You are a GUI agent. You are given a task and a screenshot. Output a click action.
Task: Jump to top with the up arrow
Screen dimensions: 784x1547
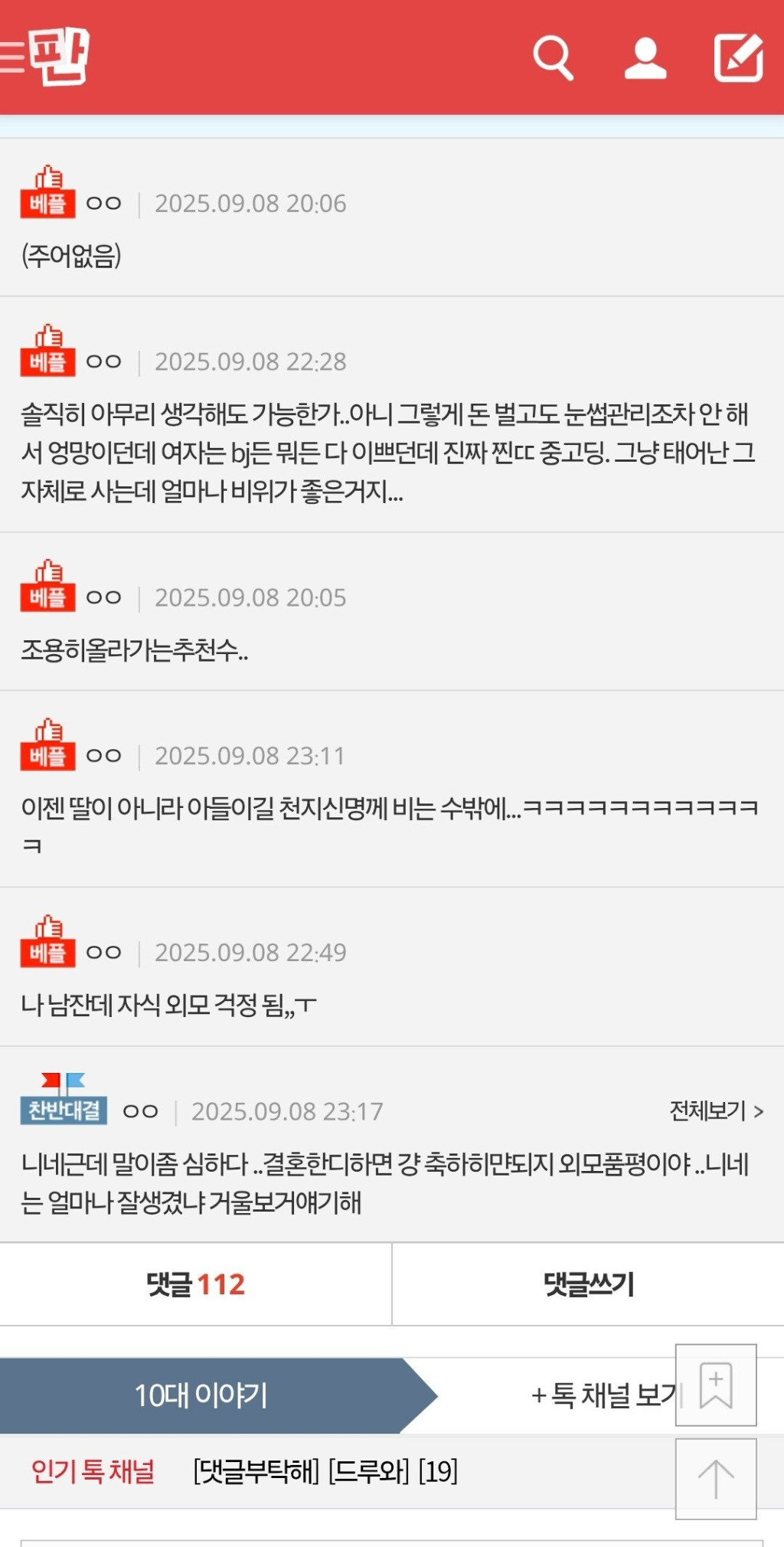click(716, 1479)
